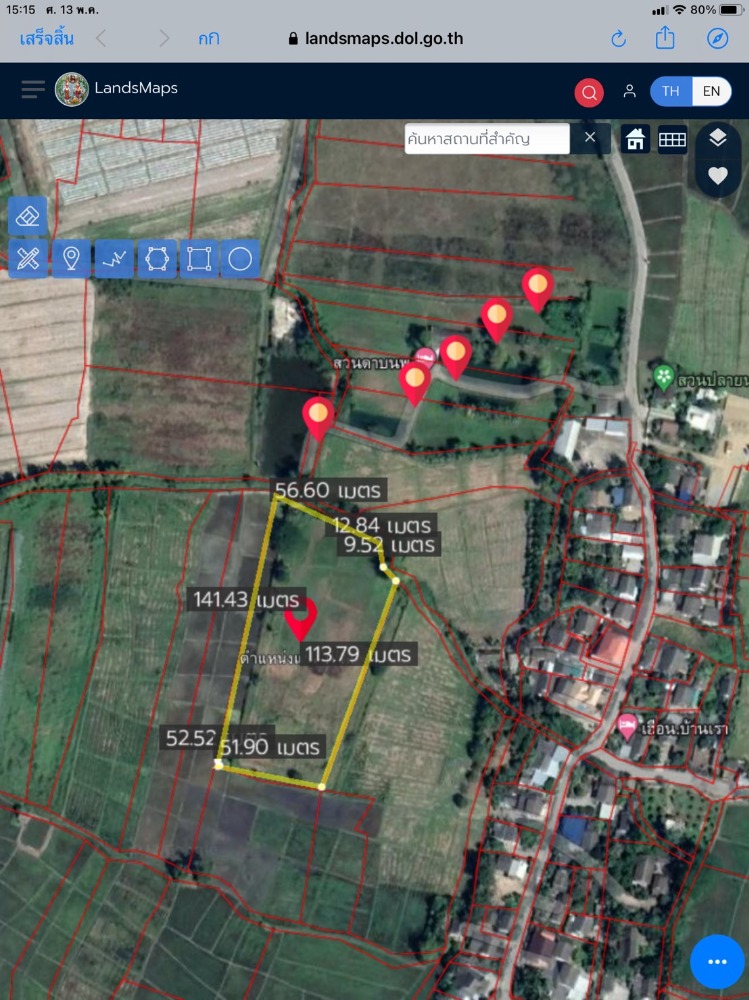Clear the place search box
Screen dimensions: 749x1000
[590, 137]
